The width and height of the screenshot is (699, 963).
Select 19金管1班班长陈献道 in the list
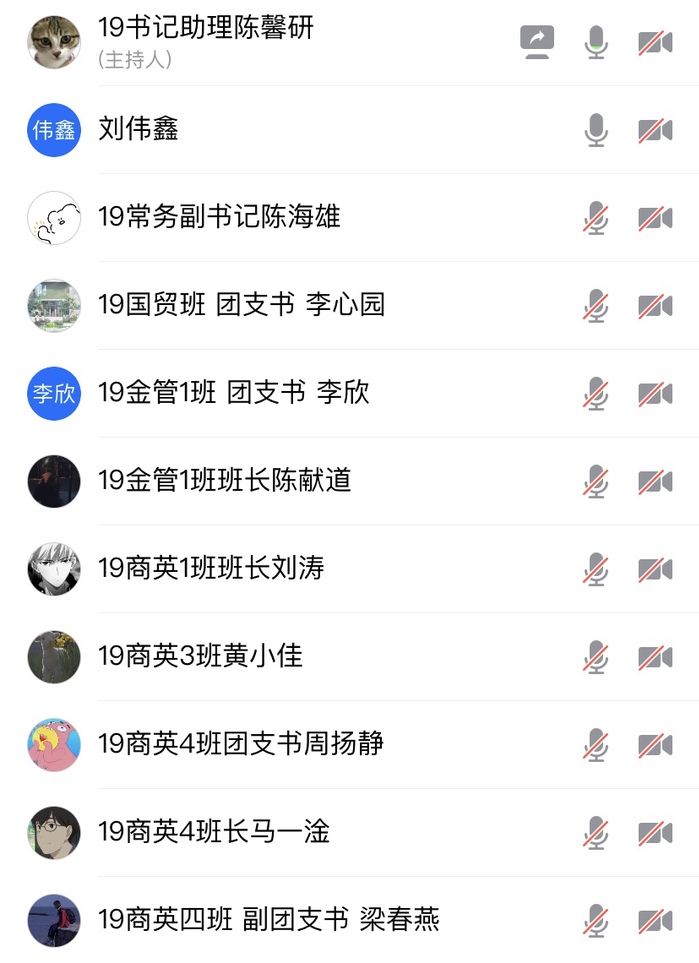coord(225,481)
